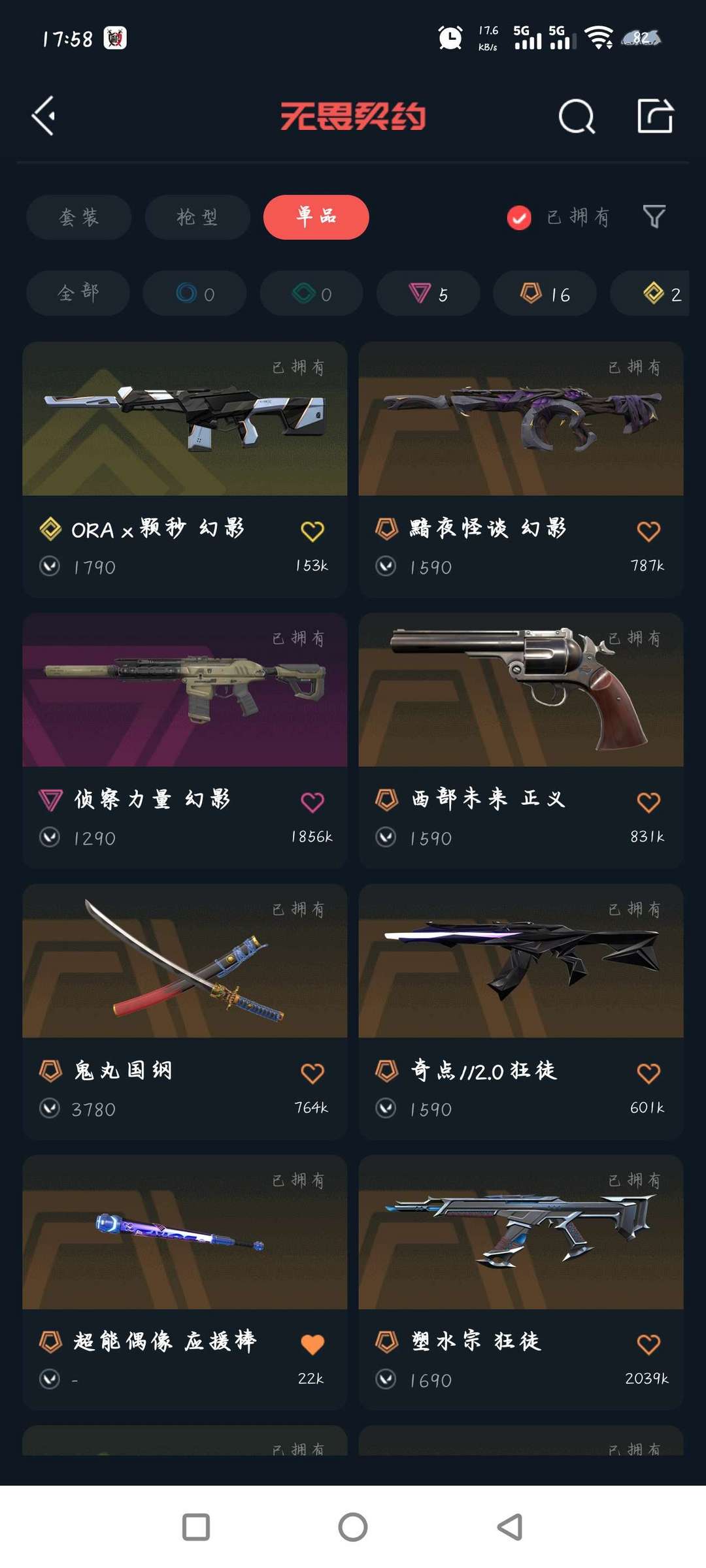The height and width of the screenshot is (1568, 706).
Task: Select the 全部 rarity chip
Action: point(78,293)
